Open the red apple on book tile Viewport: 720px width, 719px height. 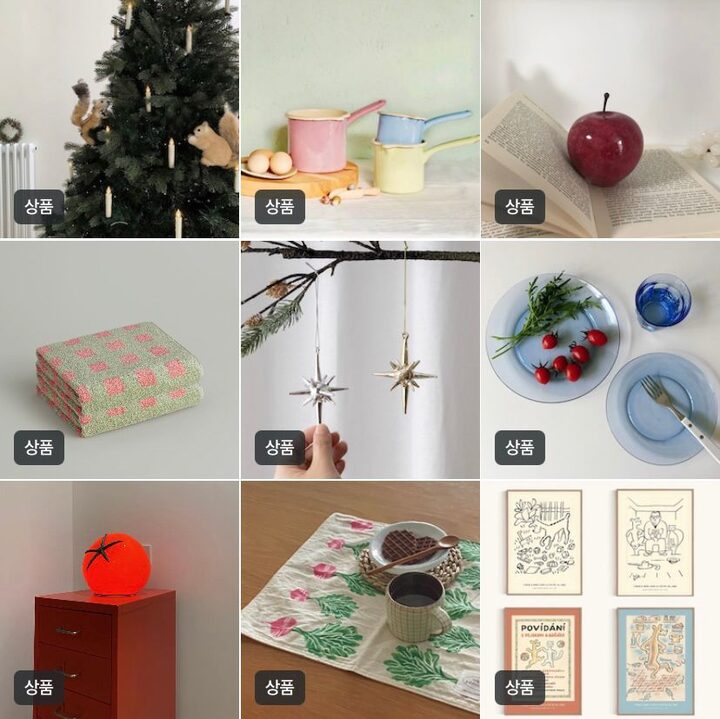600,118
